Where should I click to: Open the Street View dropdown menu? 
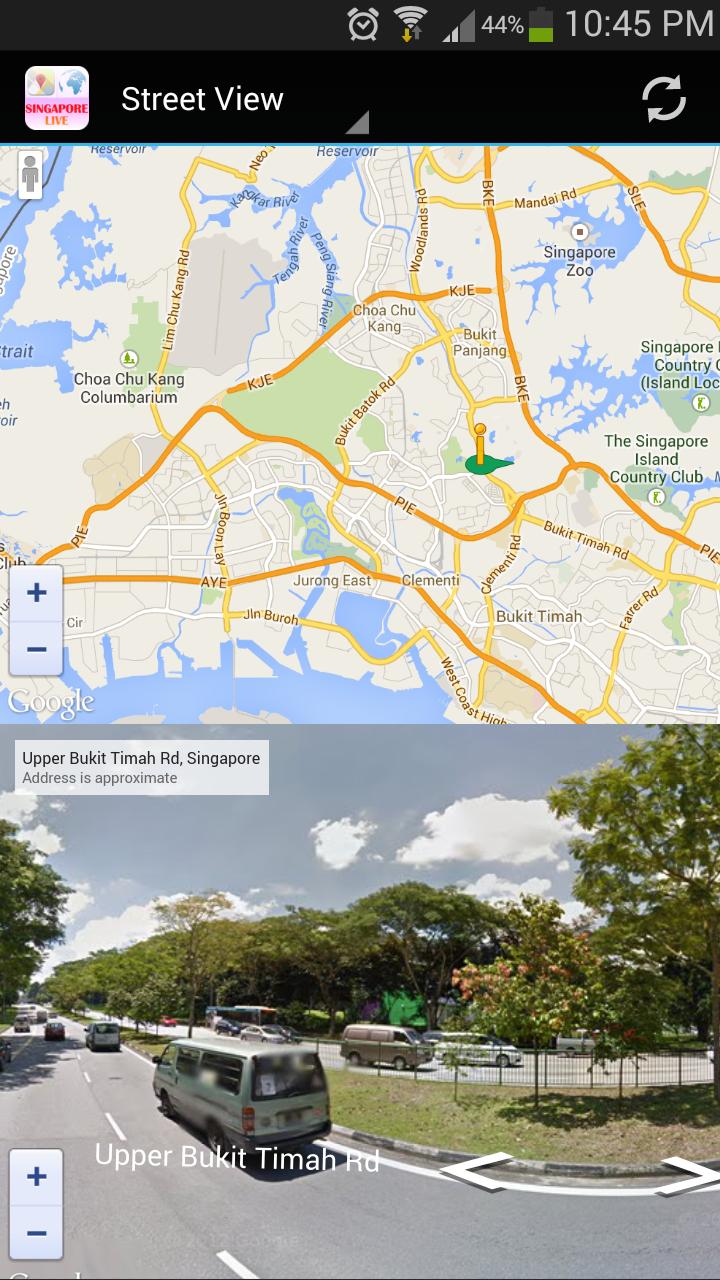(x=240, y=100)
